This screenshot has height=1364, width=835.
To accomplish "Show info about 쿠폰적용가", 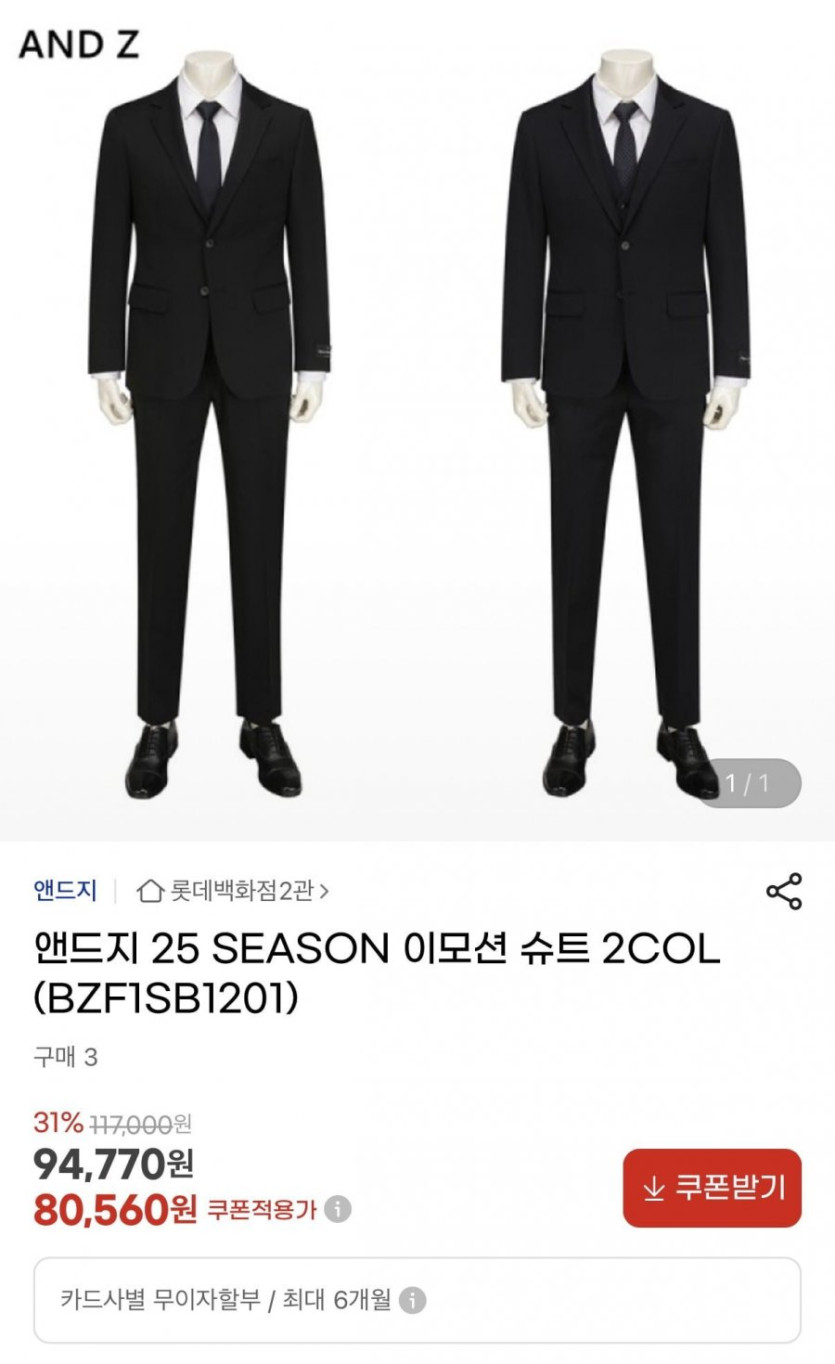I will pos(338,1210).
